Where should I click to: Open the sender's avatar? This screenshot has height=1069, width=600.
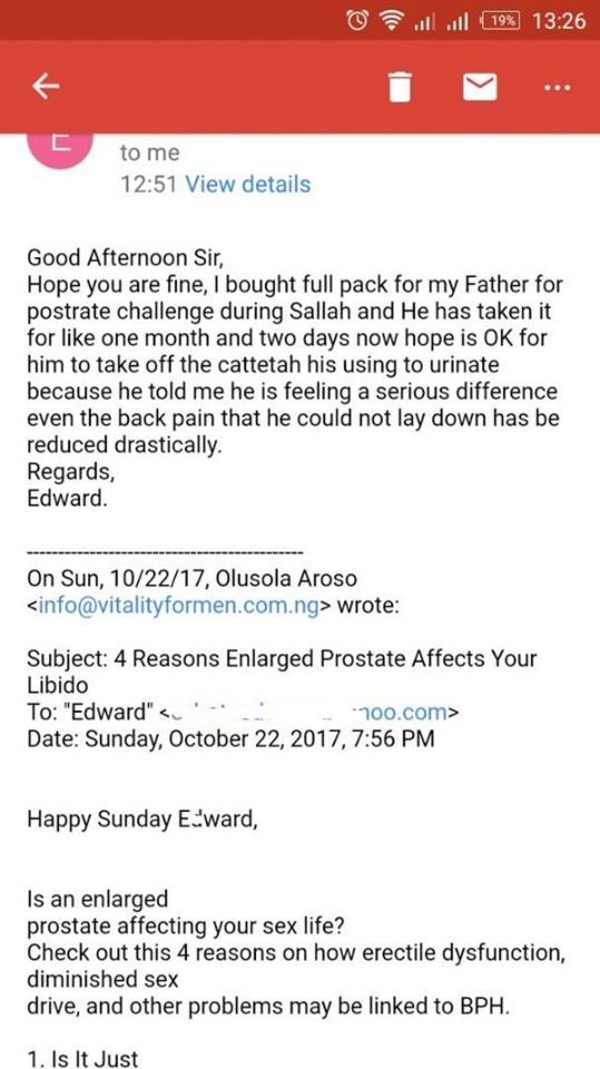pos(62,150)
